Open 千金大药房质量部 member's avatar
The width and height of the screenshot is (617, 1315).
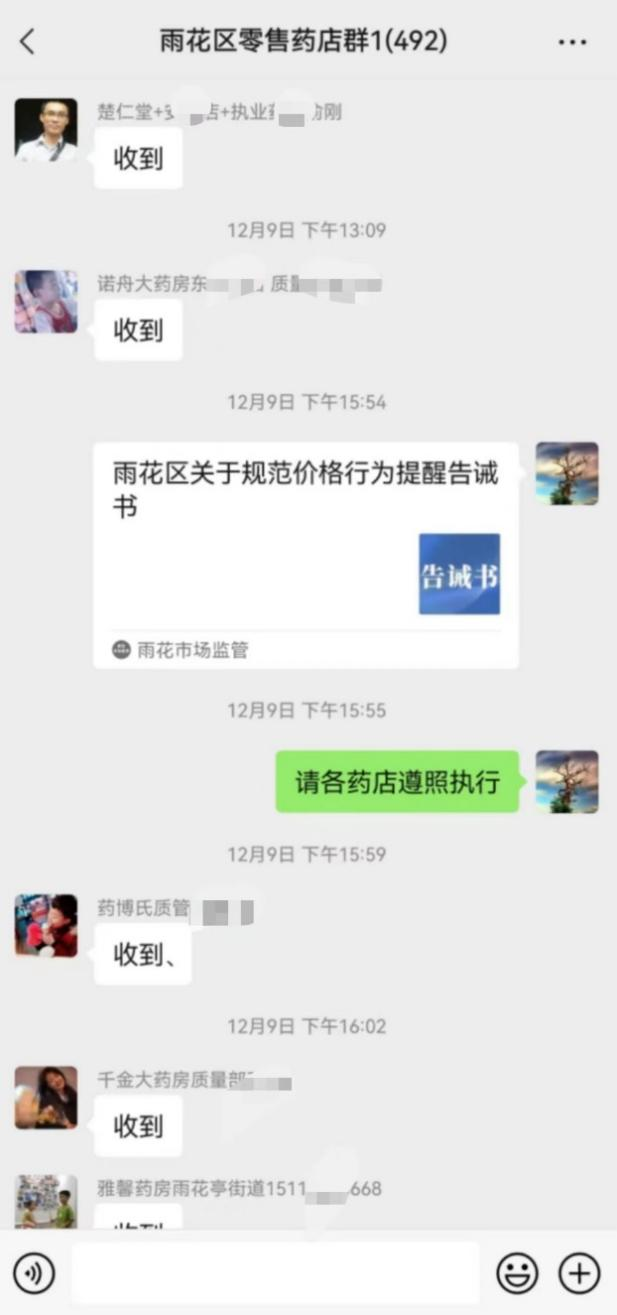coord(46,1097)
